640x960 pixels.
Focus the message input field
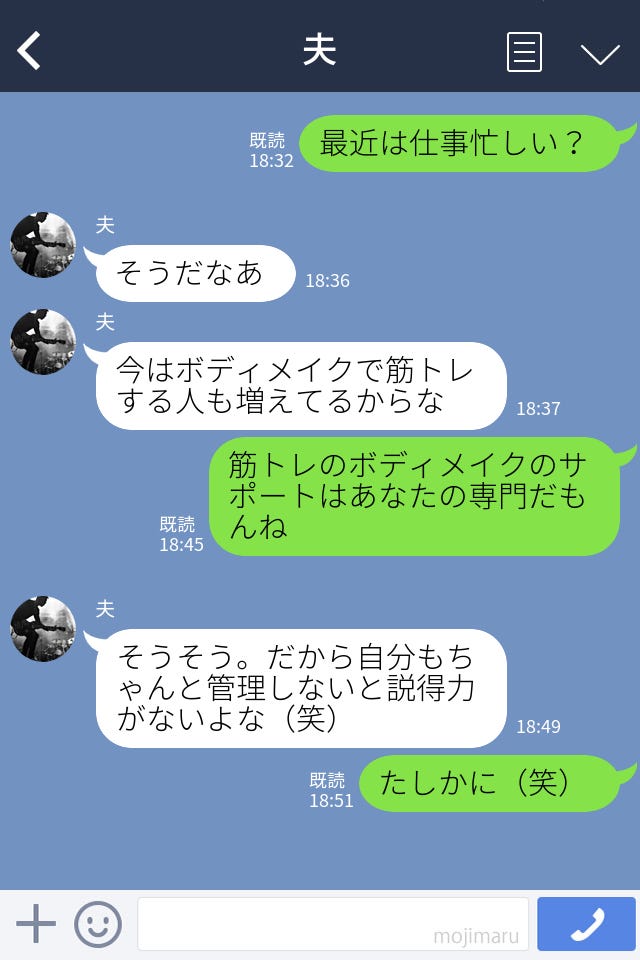click(x=333, y=924)
